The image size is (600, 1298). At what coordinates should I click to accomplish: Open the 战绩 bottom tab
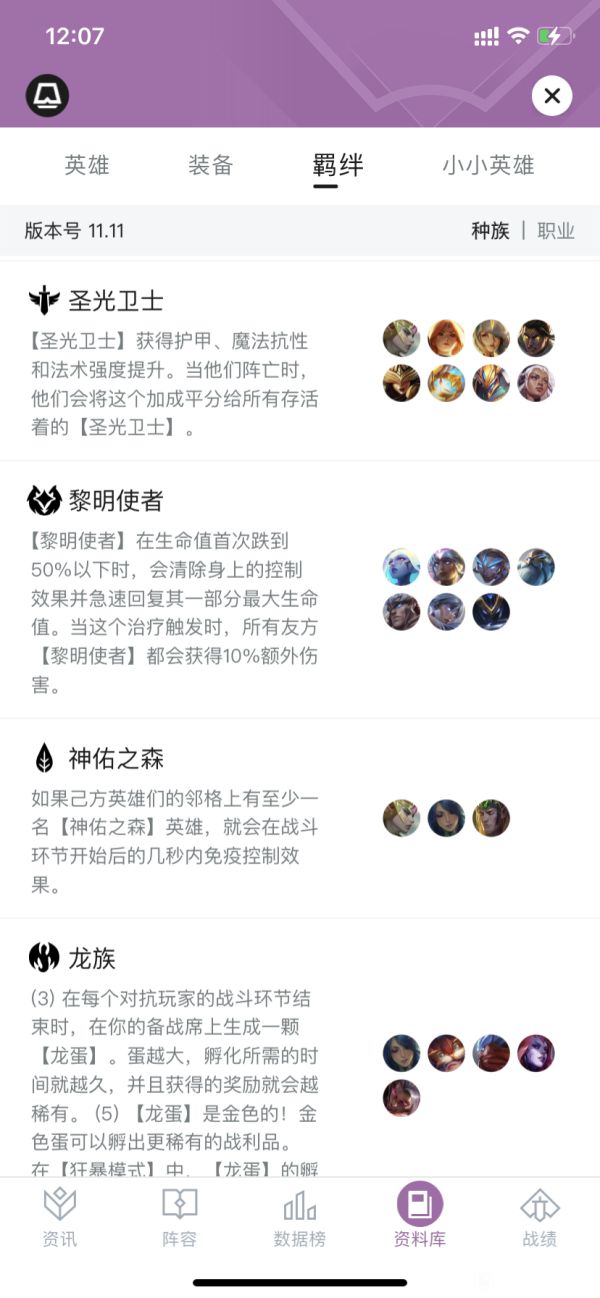(x=539, y=1217)
